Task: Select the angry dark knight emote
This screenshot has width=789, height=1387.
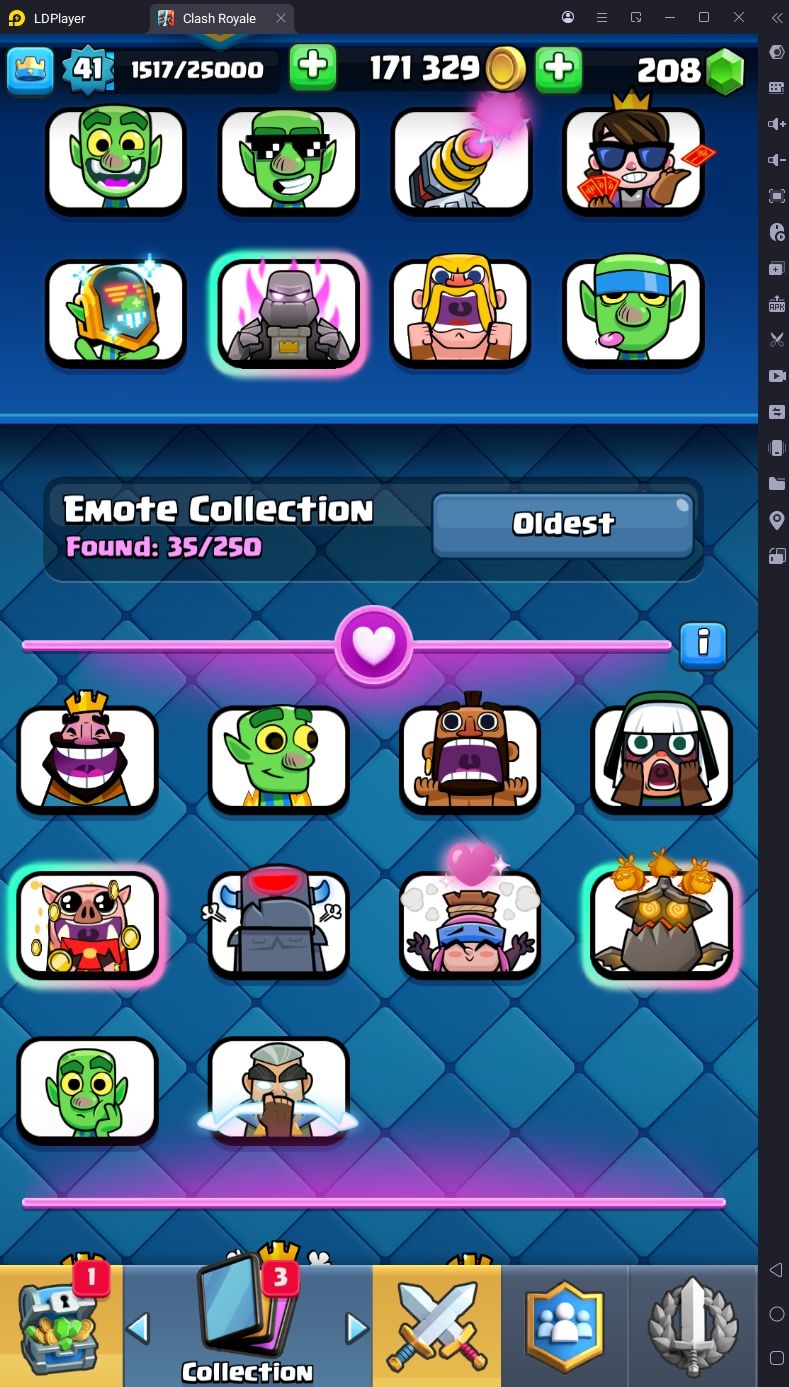Action: [279, 924]
